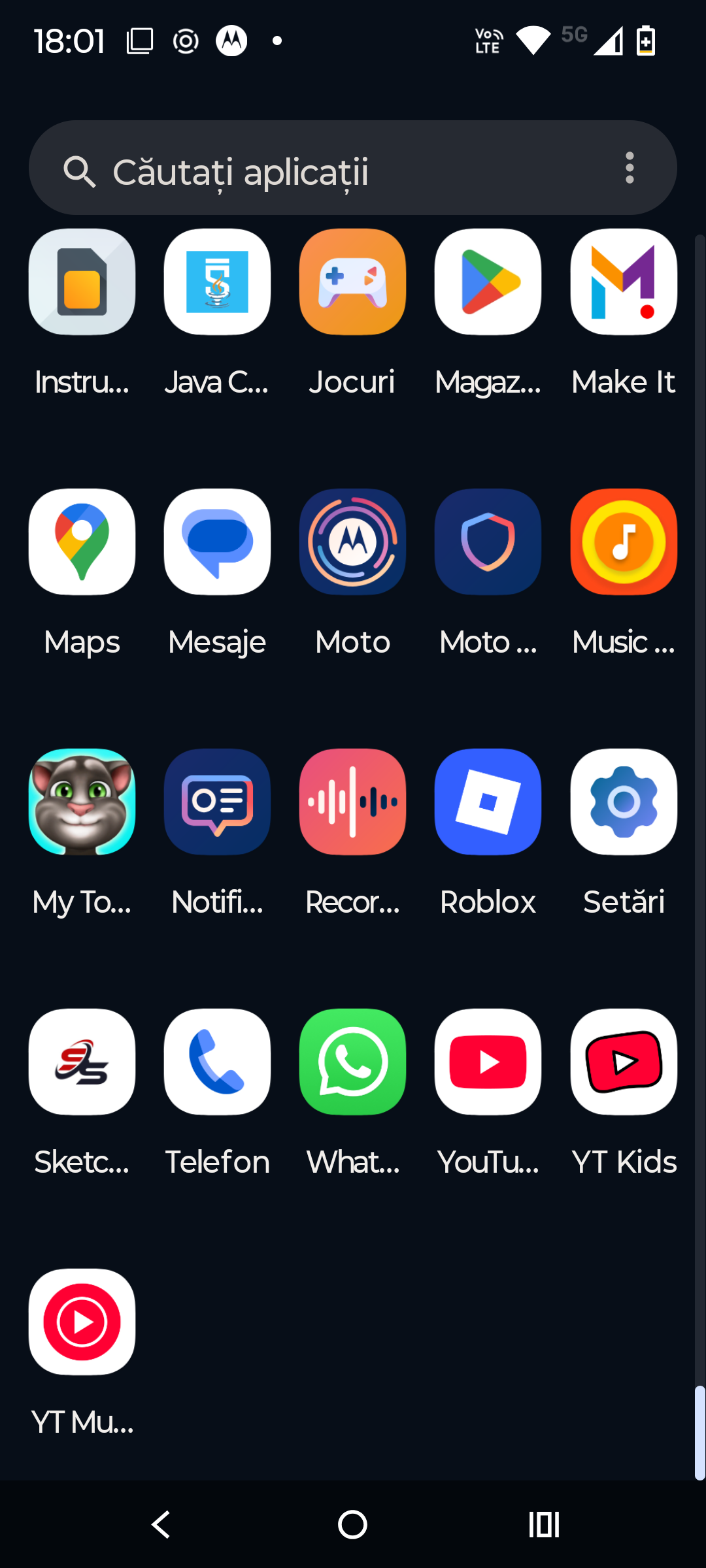The height and width of the screenshot is (1568, 706).
Task: Launch the Recorder app
Action: coord(352,802)
